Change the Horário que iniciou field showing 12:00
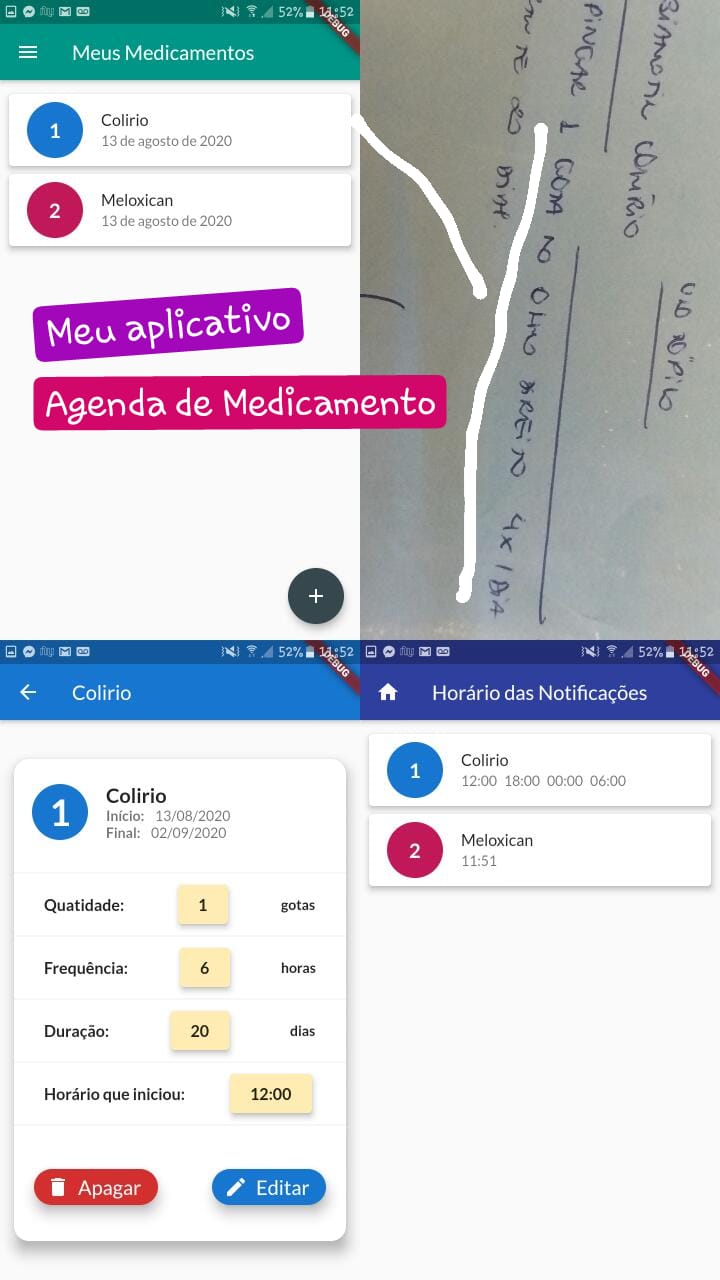720x1280 pixels. [x=270, y=1093]
